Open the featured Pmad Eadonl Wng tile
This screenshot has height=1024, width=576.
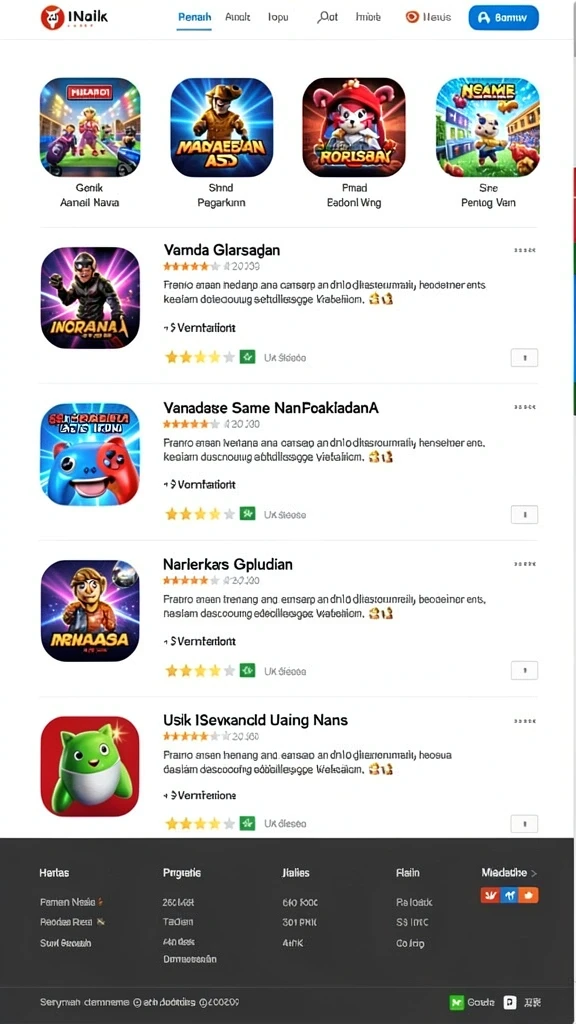coord(354,142)
